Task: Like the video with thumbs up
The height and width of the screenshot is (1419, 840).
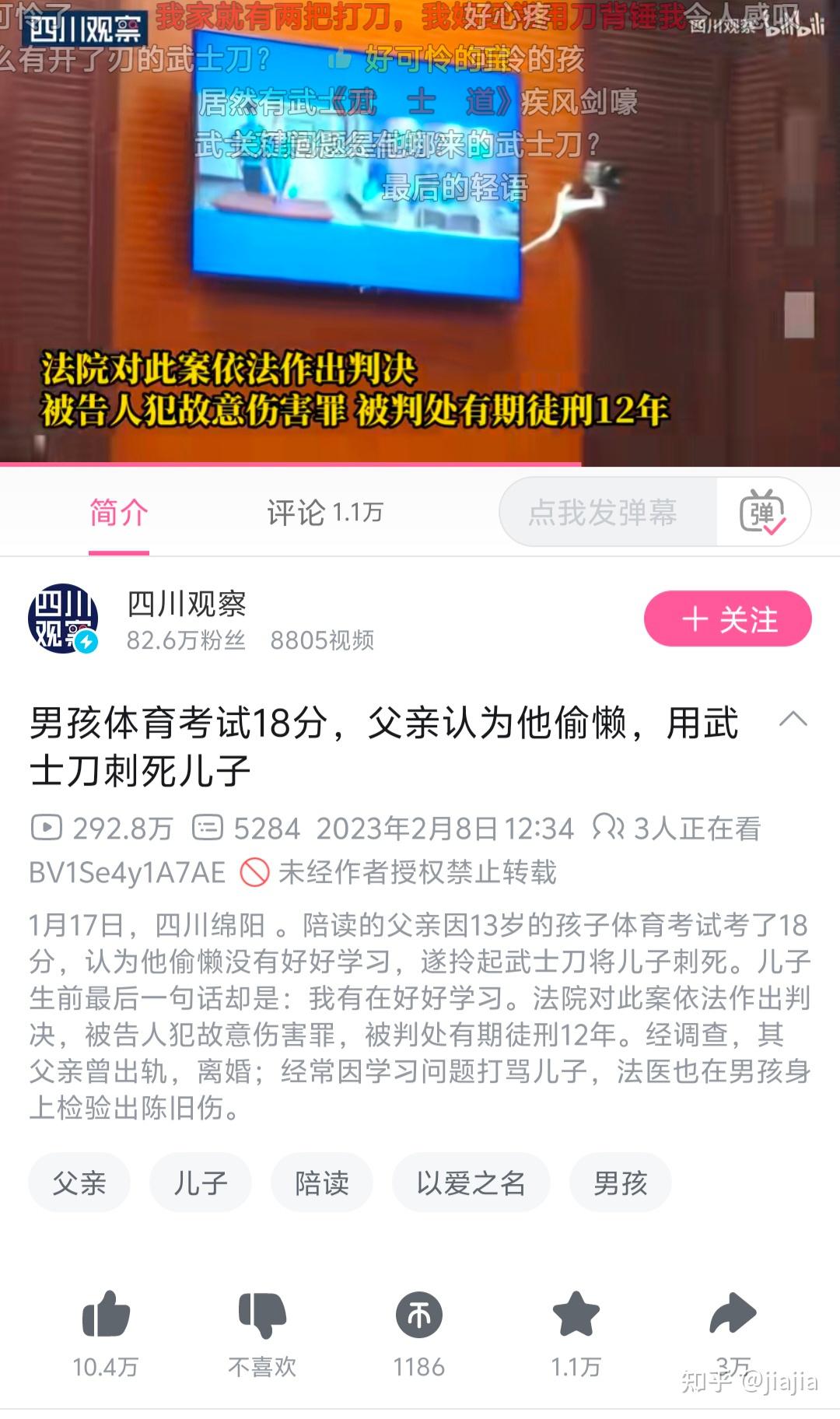Action: 106,1316
